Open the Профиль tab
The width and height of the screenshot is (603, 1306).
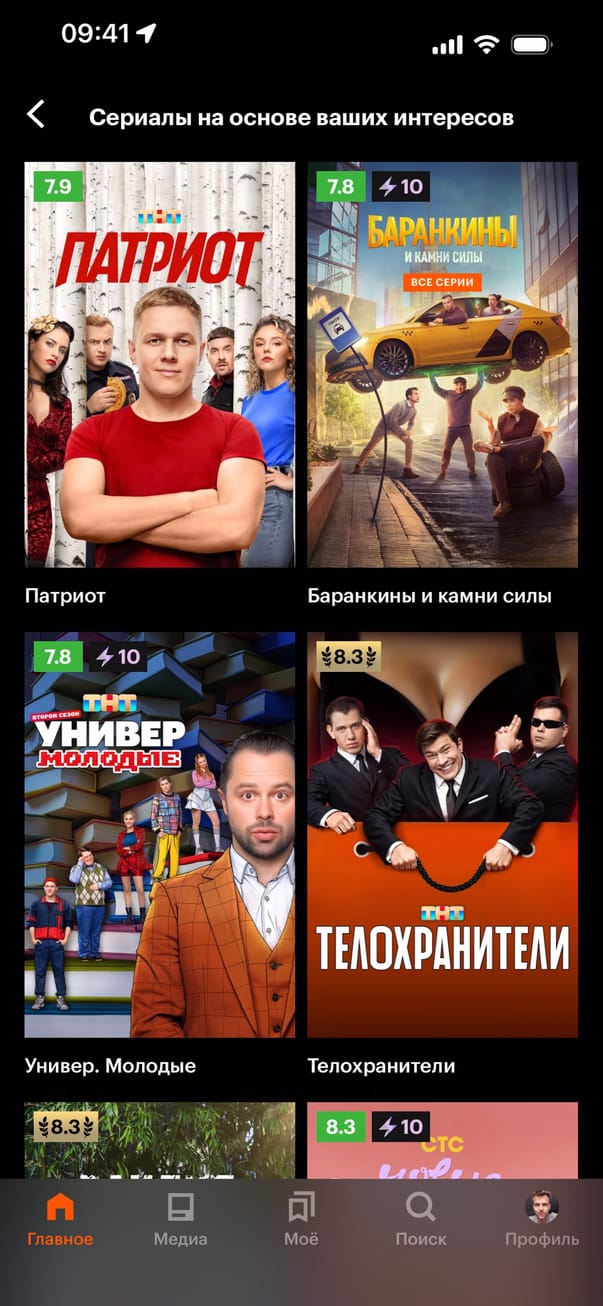coord(541,1220)
